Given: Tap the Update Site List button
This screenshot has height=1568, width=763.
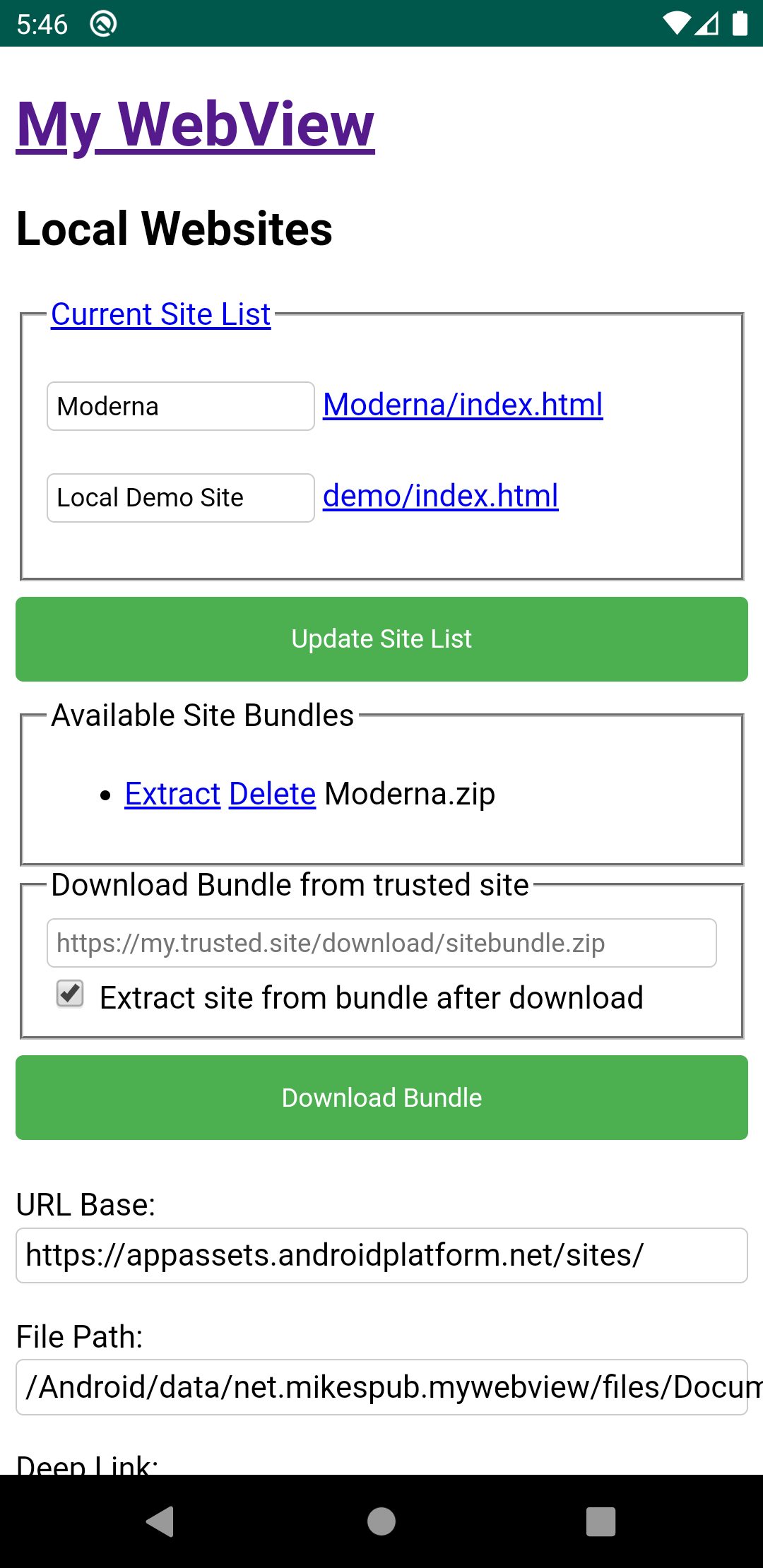Looking at the screenshot, I should [381, 639].
